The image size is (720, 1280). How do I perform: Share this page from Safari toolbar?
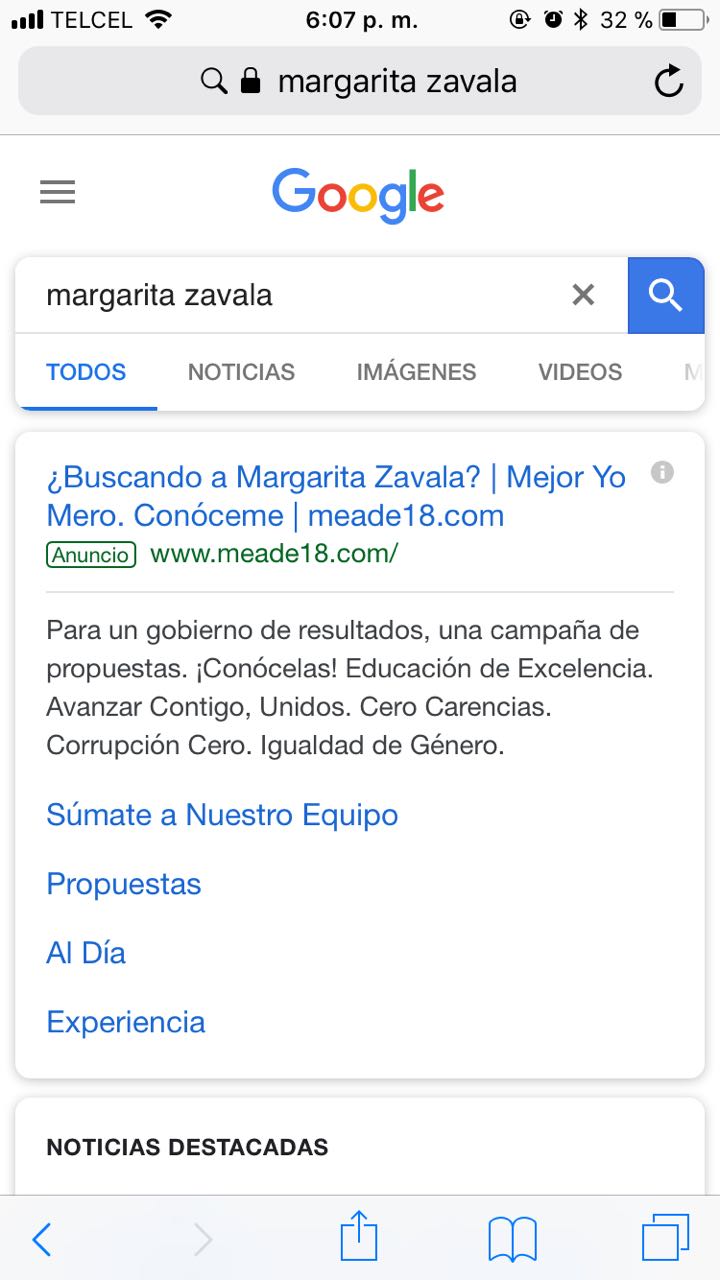(x=359, y=1238)
